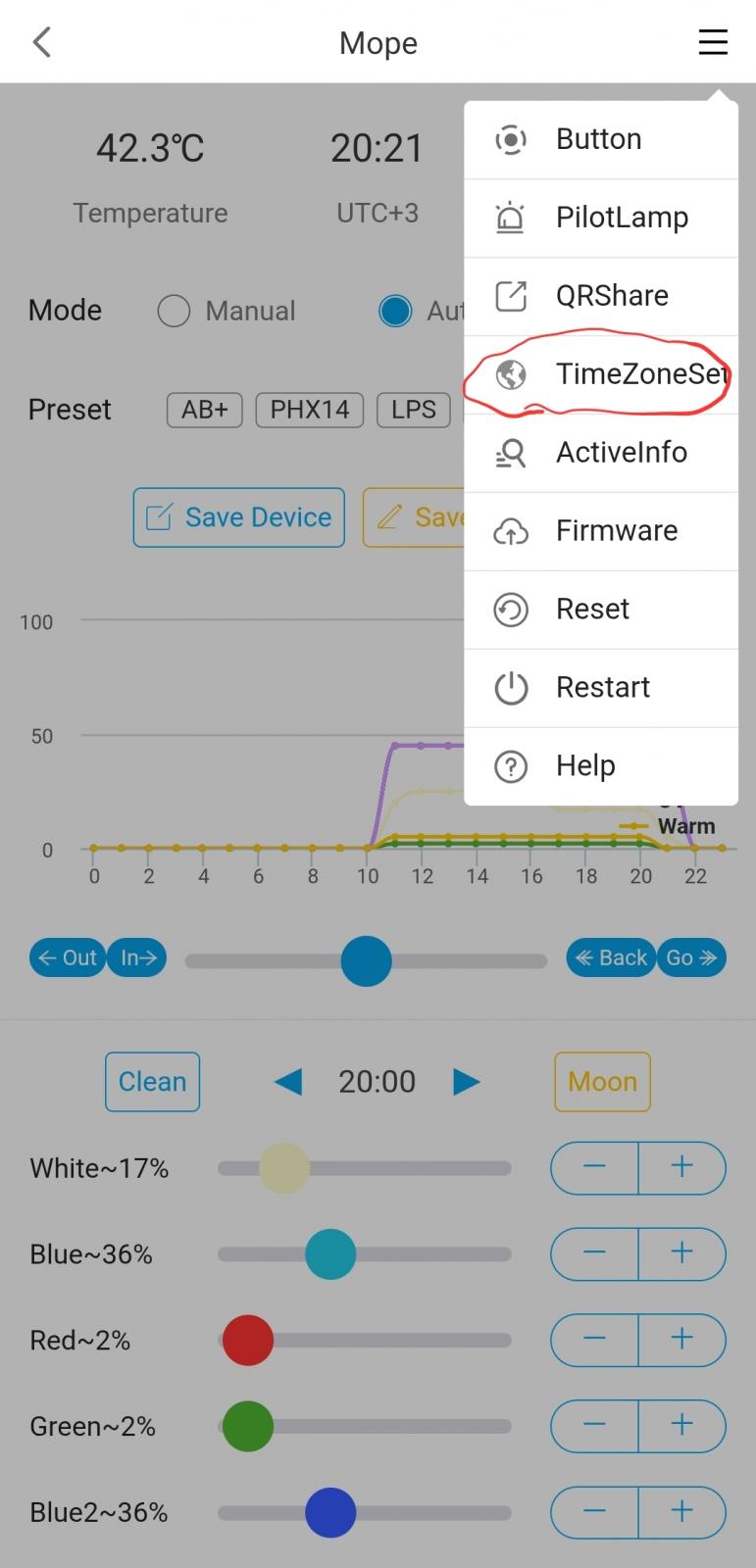
Task: Open Firmware update option
Action: [616, 531]
